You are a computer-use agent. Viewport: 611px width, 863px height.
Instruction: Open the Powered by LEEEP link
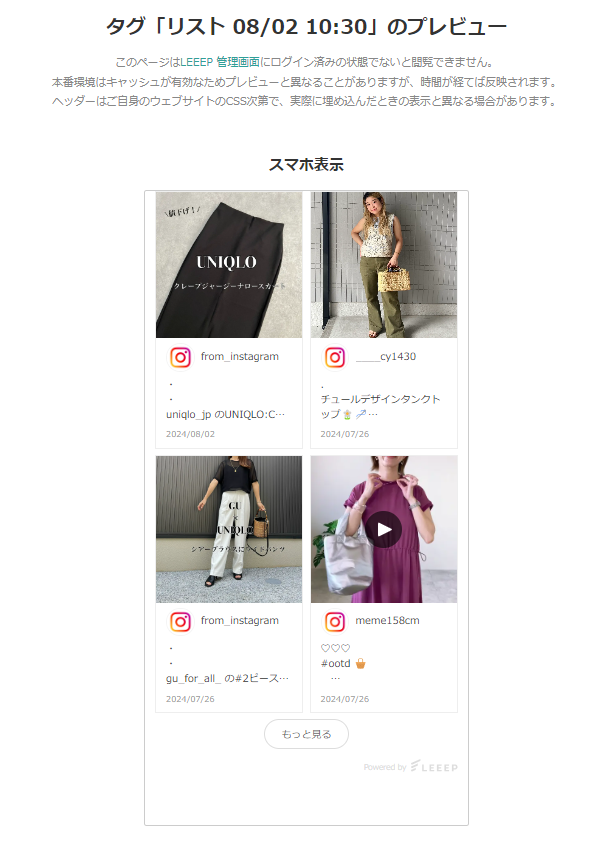click(x=412, y=767)
